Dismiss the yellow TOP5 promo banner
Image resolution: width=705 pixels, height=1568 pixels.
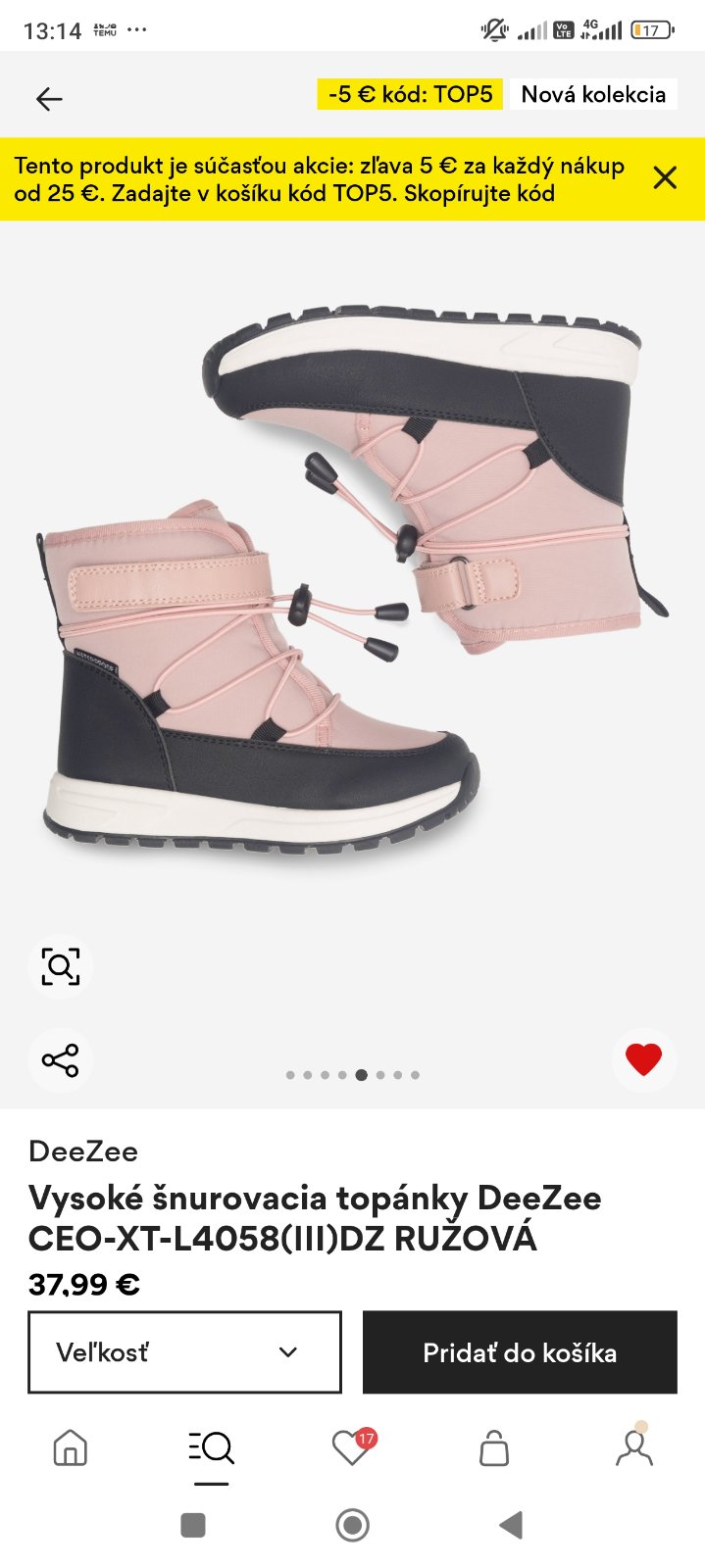pyautogui.click(x=665, y=177)
